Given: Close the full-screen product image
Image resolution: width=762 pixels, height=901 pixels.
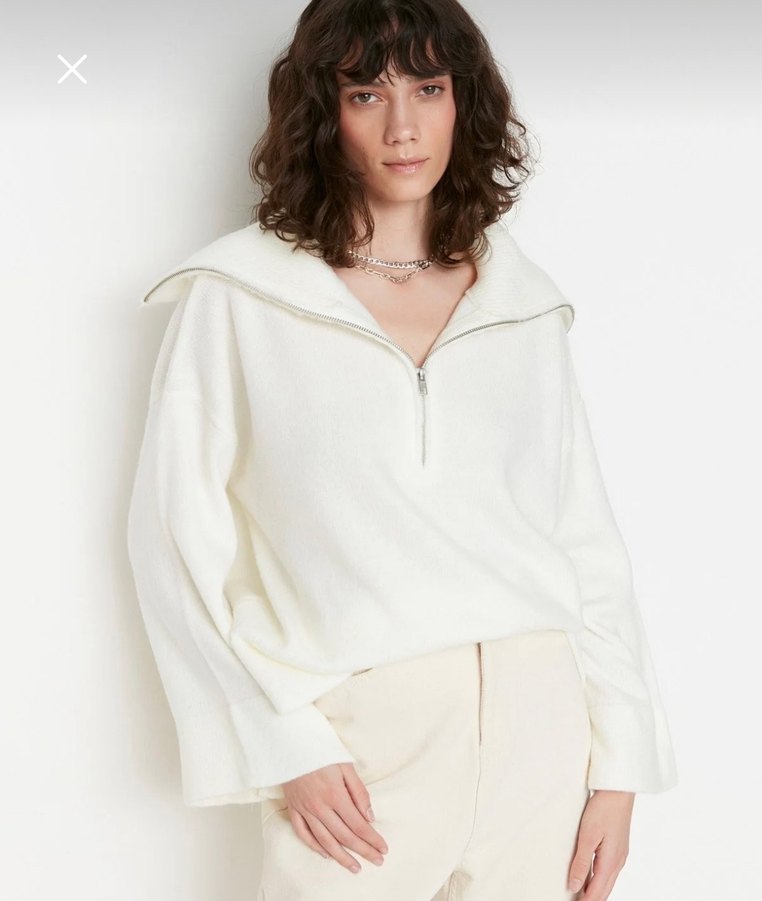Looking at the screenshot, I should [x=72, y=69].
